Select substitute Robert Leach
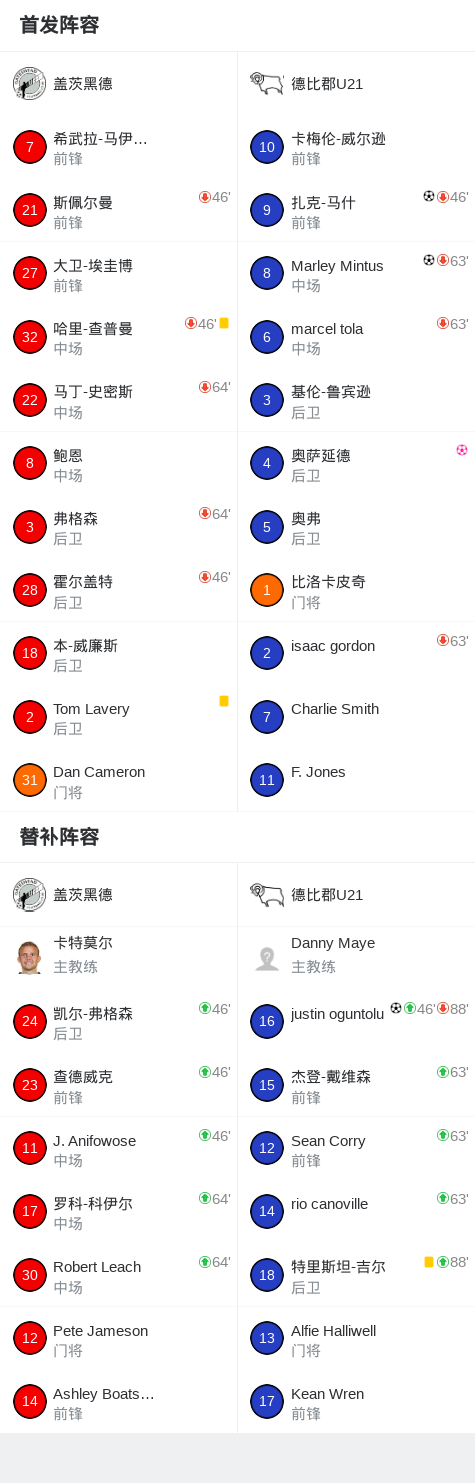Screen dimensions: 475x1483 [x=118, y=1275]
